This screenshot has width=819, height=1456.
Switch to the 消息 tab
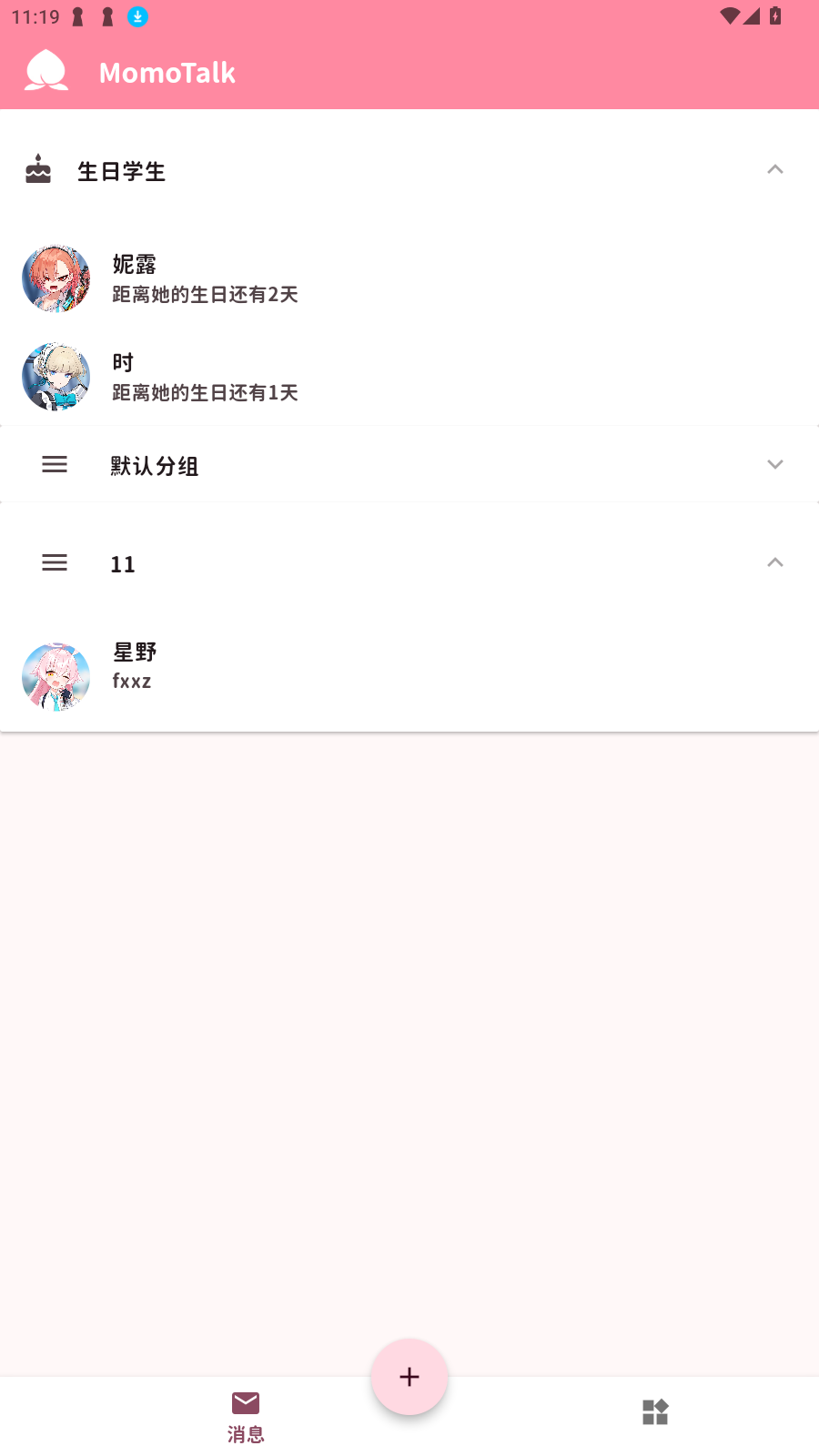(x=246, y=1416)
